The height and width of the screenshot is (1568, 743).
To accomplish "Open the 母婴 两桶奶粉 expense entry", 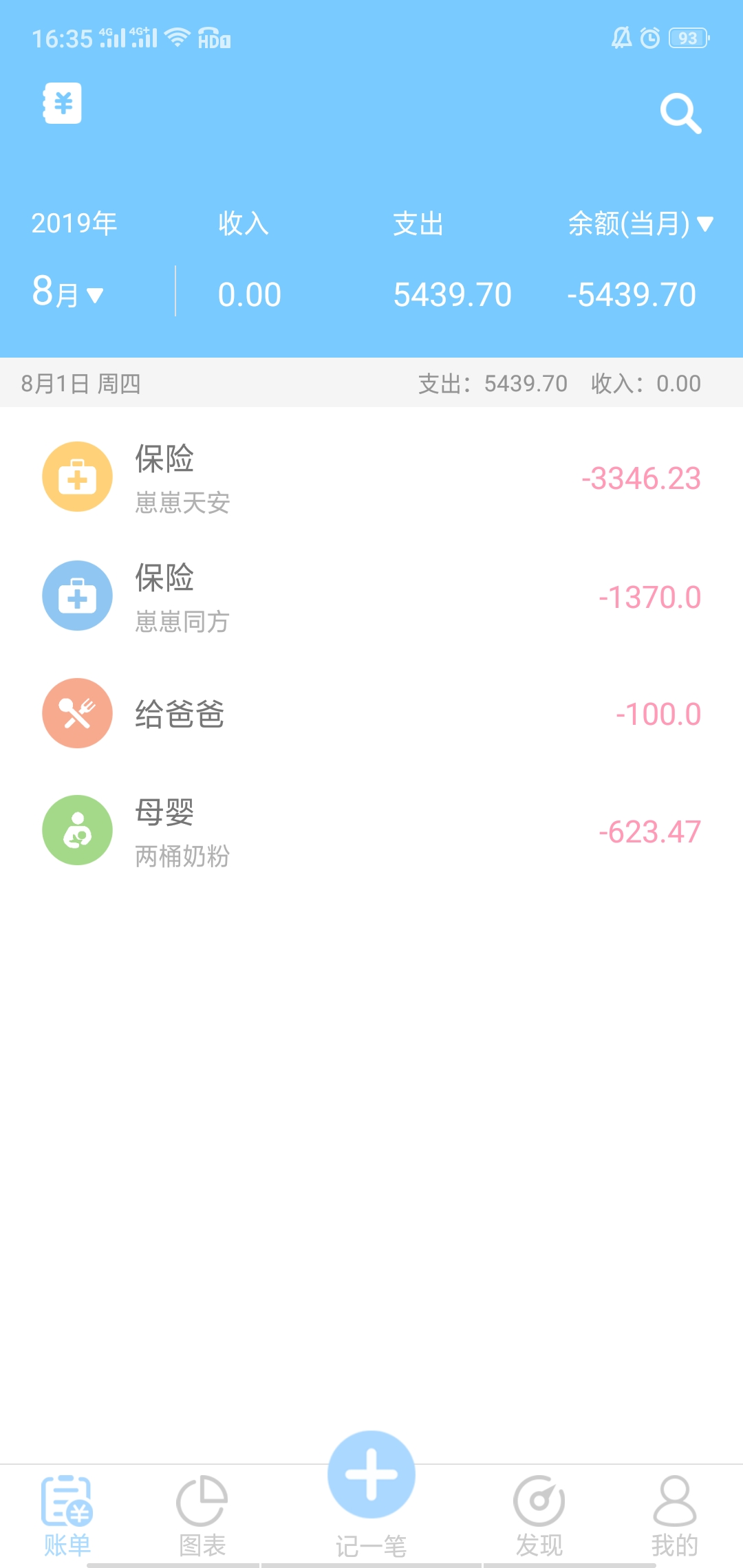I will point(371,831).
